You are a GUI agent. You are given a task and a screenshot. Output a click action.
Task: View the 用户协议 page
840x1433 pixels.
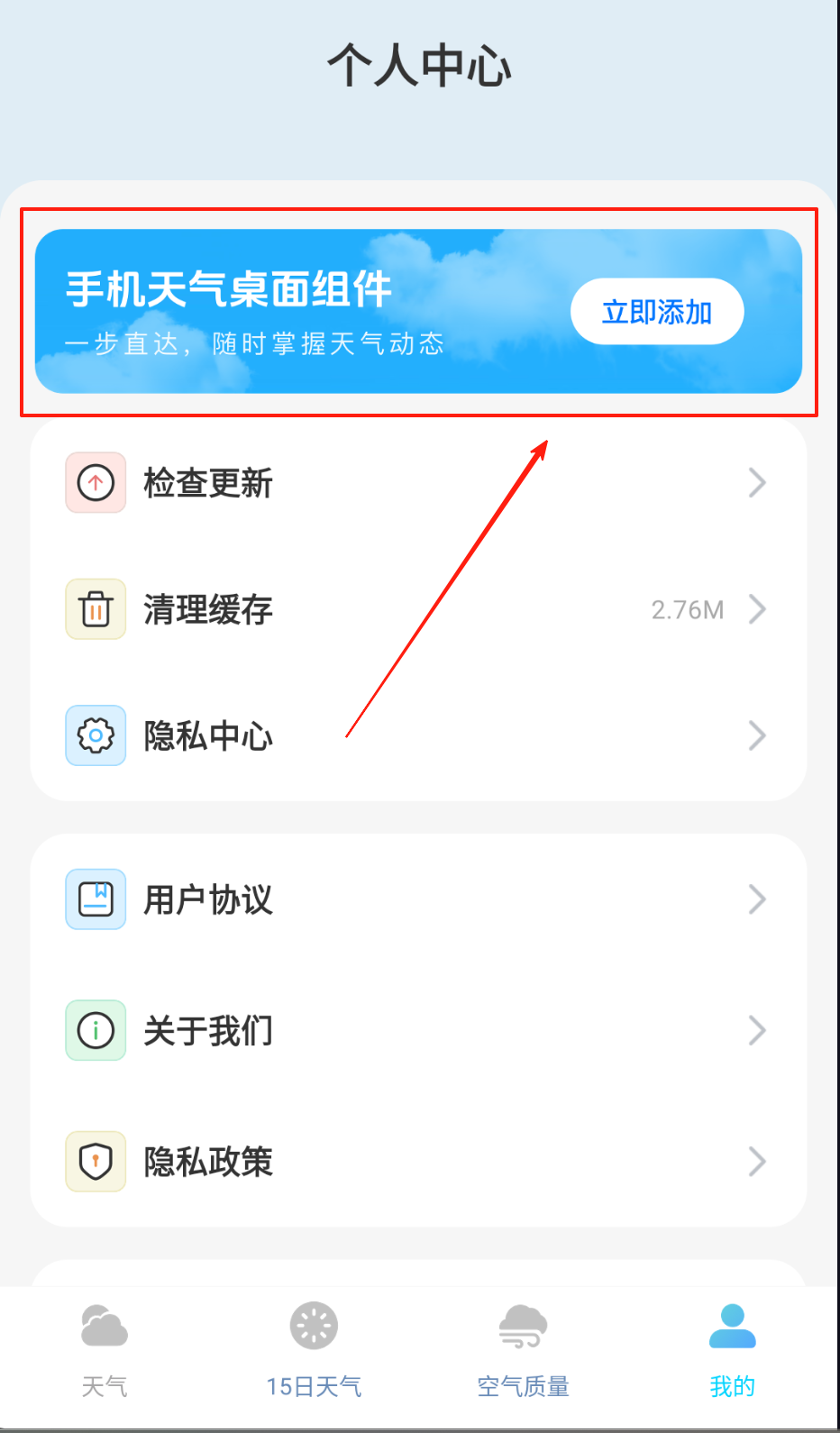(418, 899)
